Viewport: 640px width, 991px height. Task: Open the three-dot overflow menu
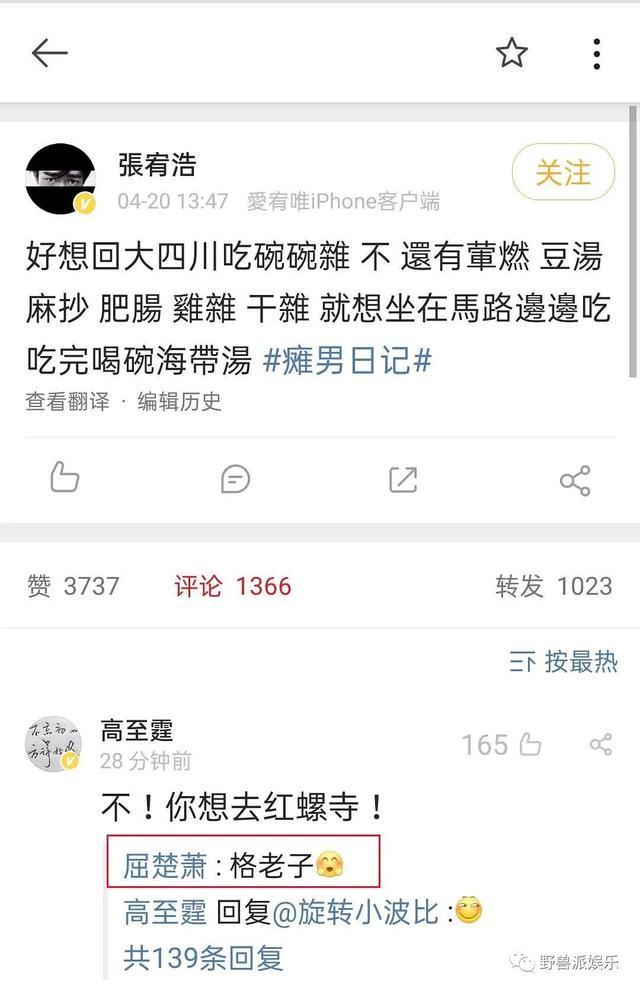click(x=596, y=53)
